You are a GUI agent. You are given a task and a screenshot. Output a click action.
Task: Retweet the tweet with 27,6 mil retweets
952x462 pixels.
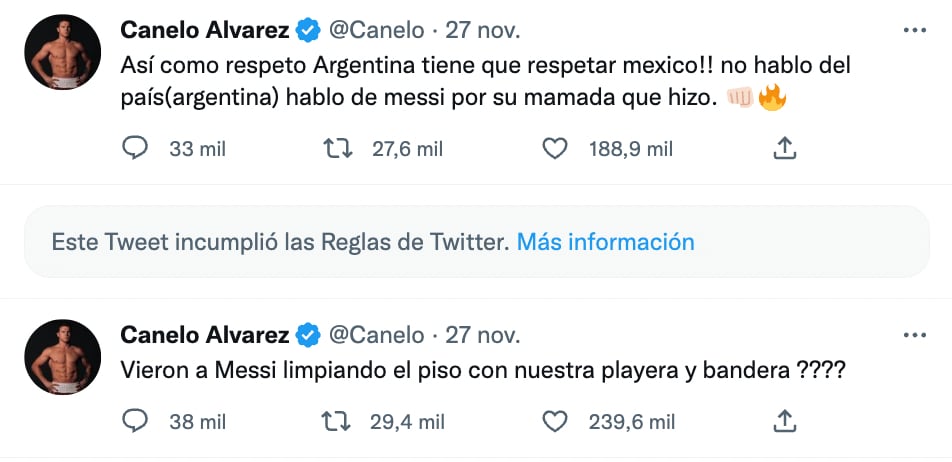click(339, 149)
